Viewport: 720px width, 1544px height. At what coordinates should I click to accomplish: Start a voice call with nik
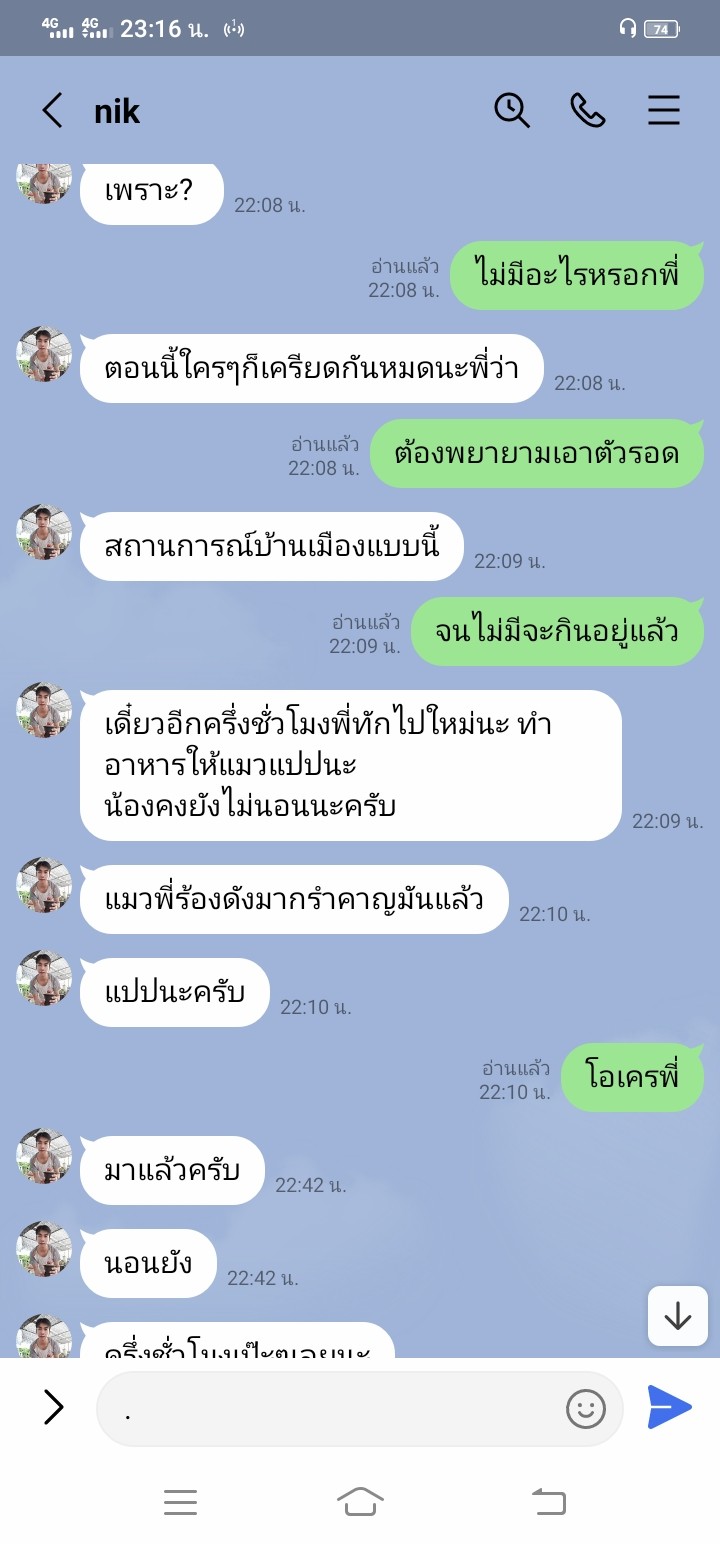click(588, 110)
